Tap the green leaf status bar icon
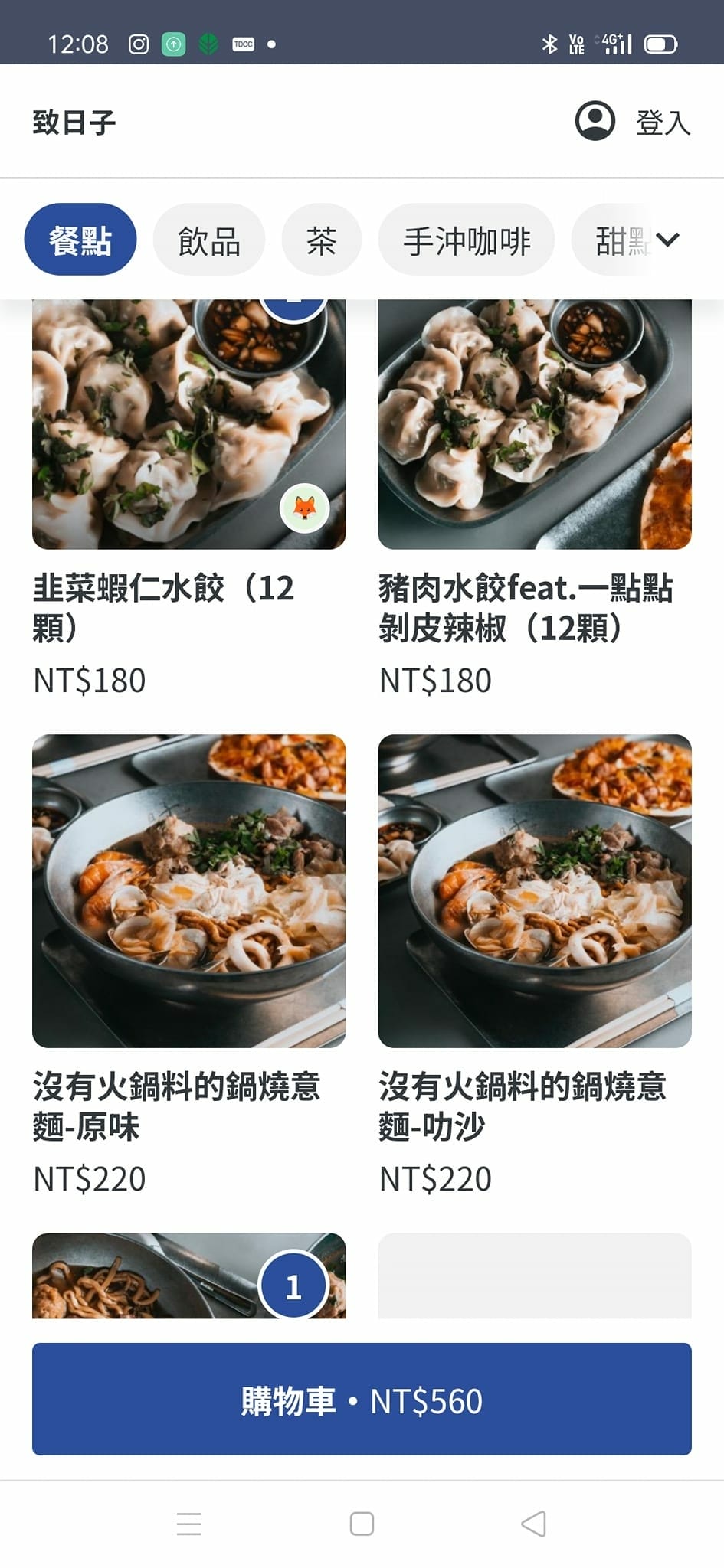 coord(208,44)
